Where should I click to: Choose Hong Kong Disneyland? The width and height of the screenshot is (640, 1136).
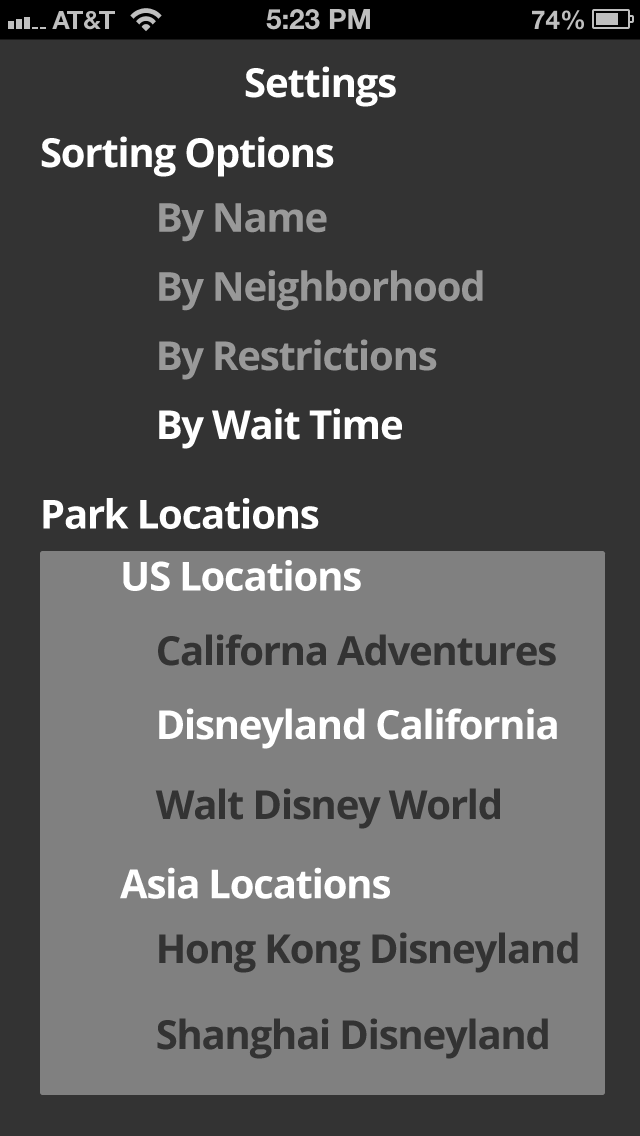tap(367, 949)
